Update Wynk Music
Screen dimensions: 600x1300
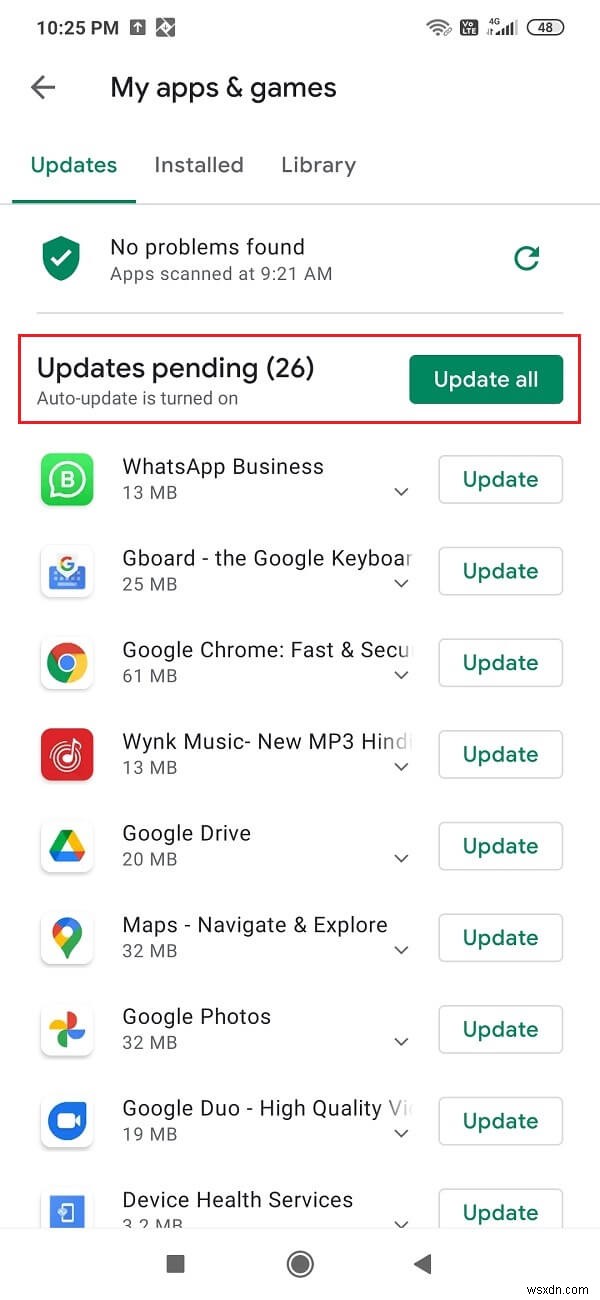point(500,755)
